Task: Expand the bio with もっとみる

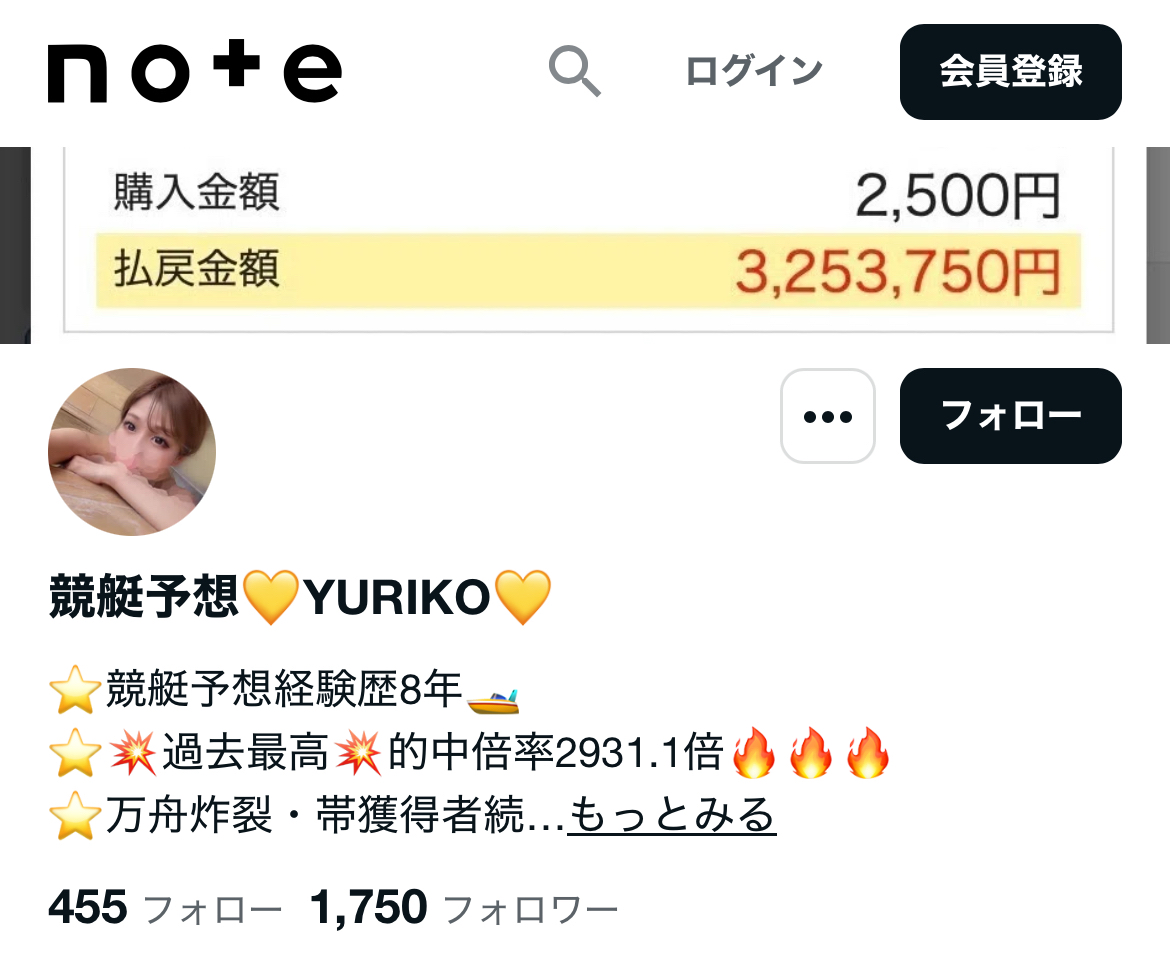Action: (x=672, y=816)
